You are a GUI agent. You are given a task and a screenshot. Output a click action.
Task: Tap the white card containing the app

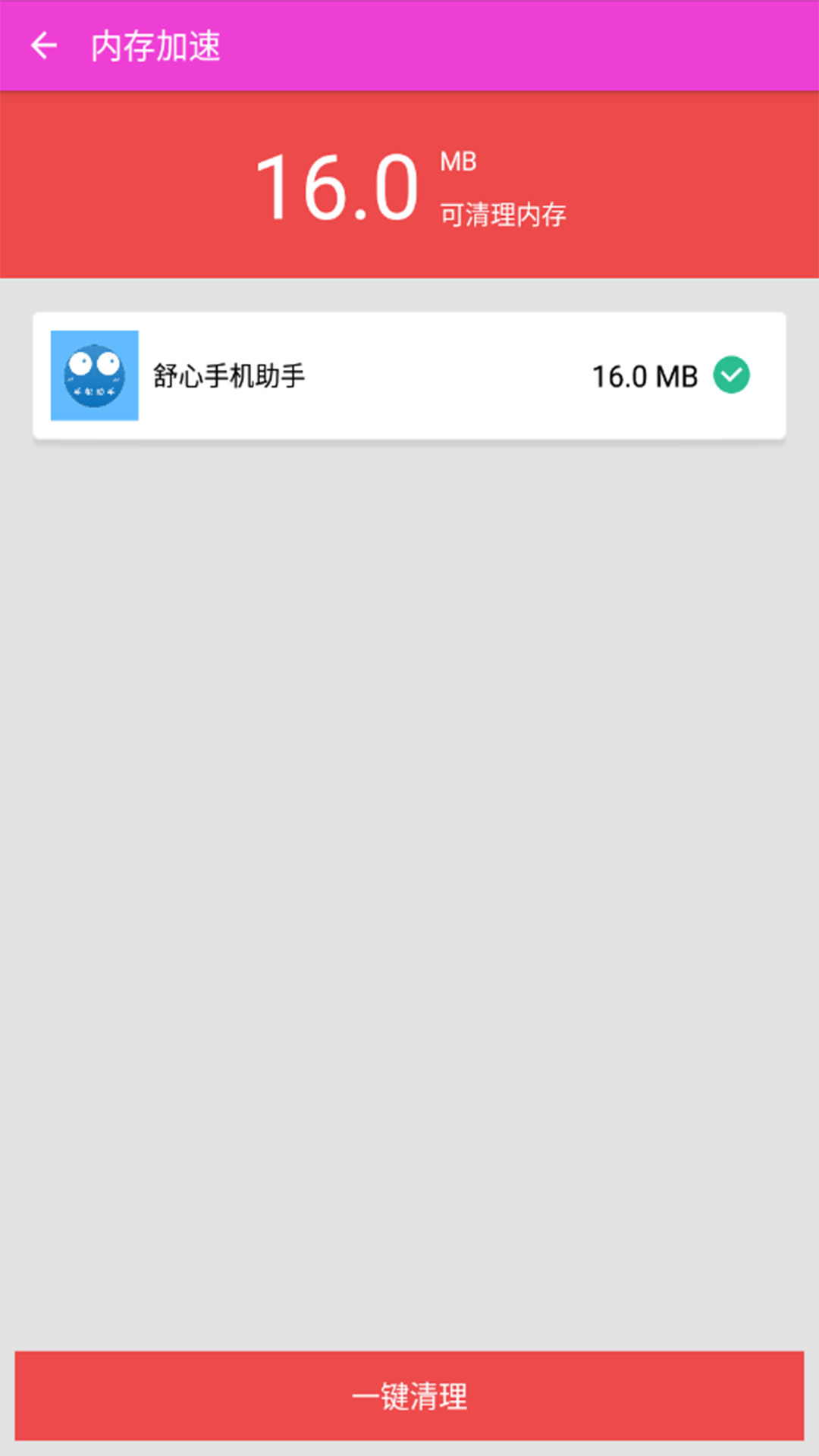[409, 375]
